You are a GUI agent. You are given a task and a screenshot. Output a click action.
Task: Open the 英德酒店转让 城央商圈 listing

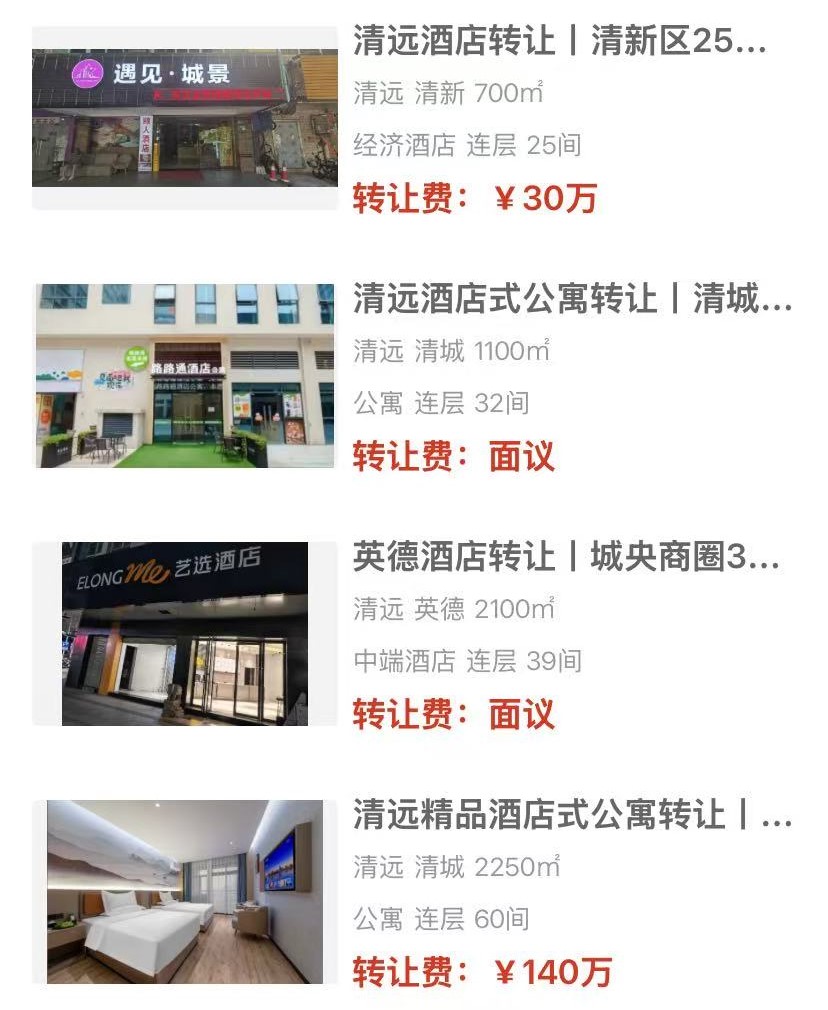click(566, 558)
